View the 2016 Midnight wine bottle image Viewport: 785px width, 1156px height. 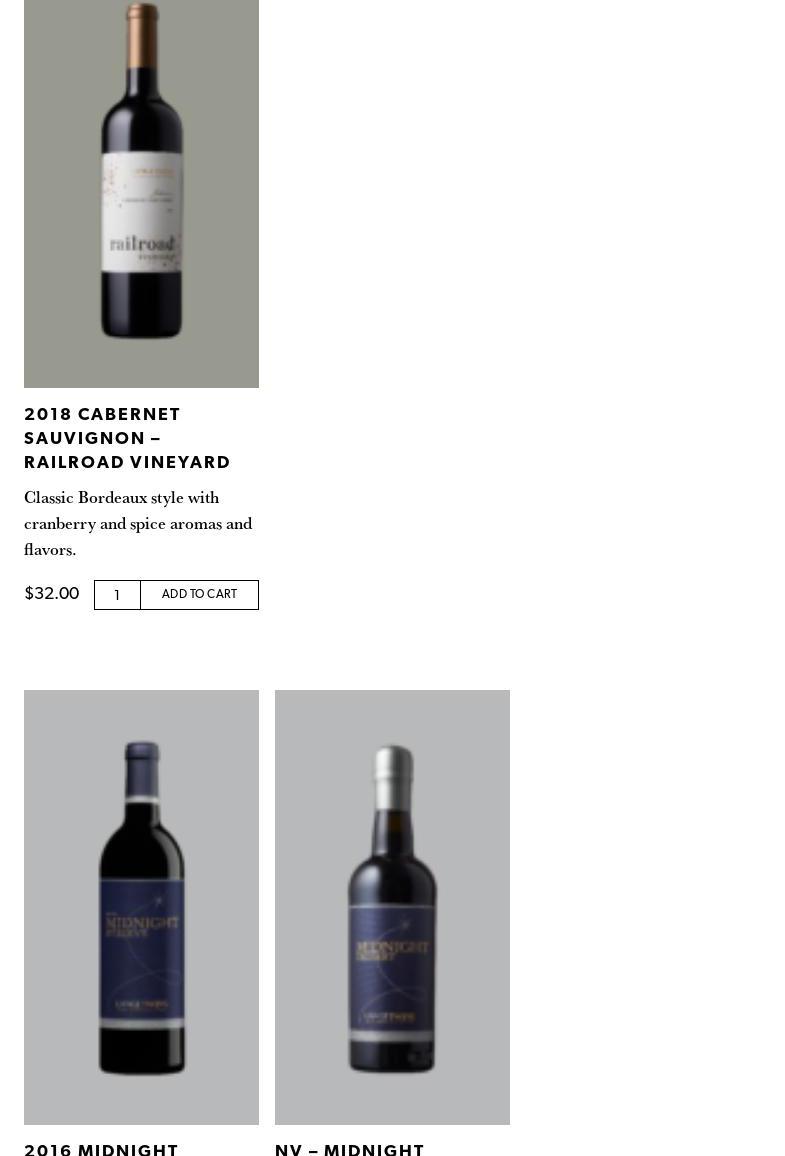click(141, 906)
